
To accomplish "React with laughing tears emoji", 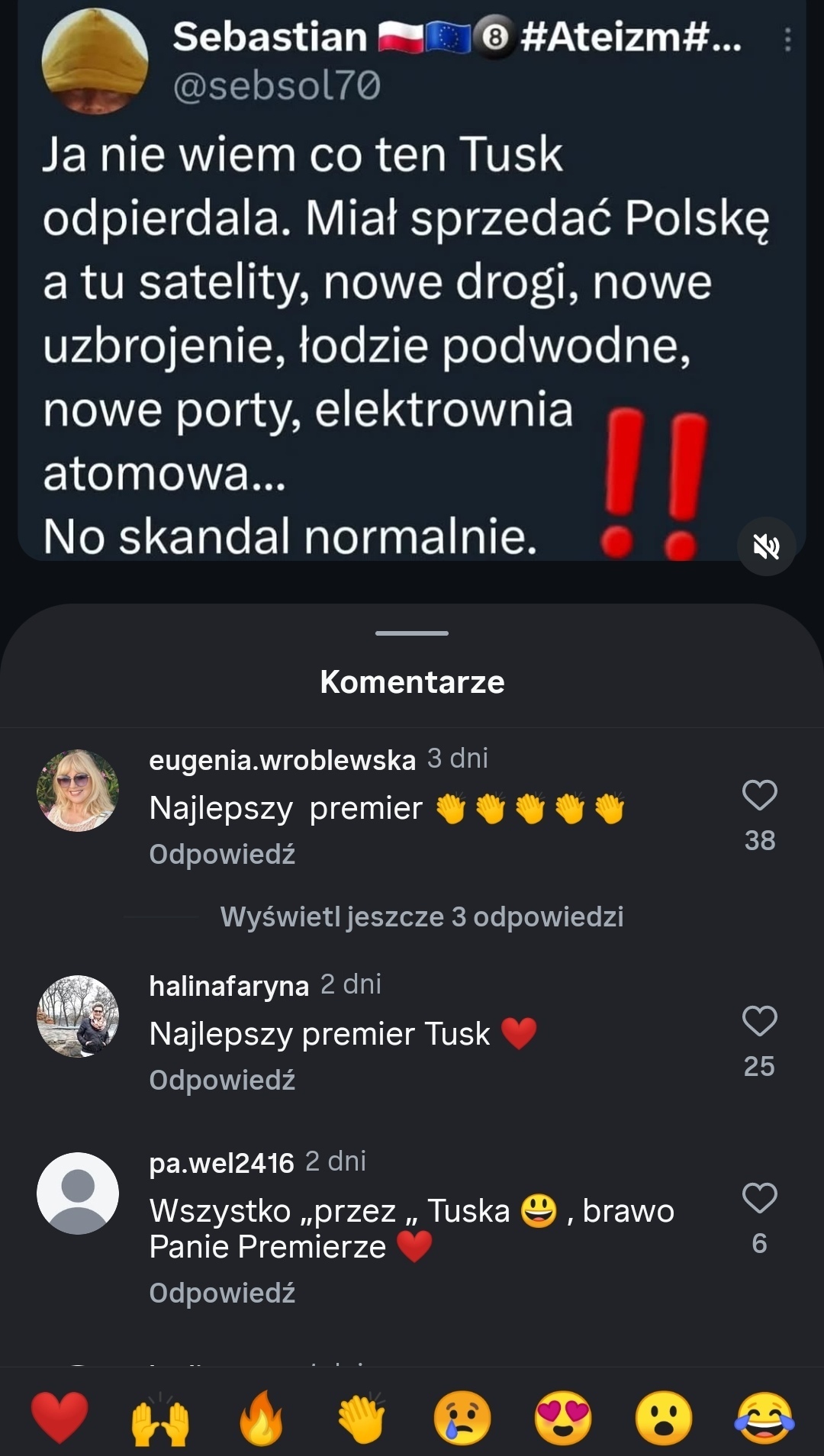I will 764,1419.
